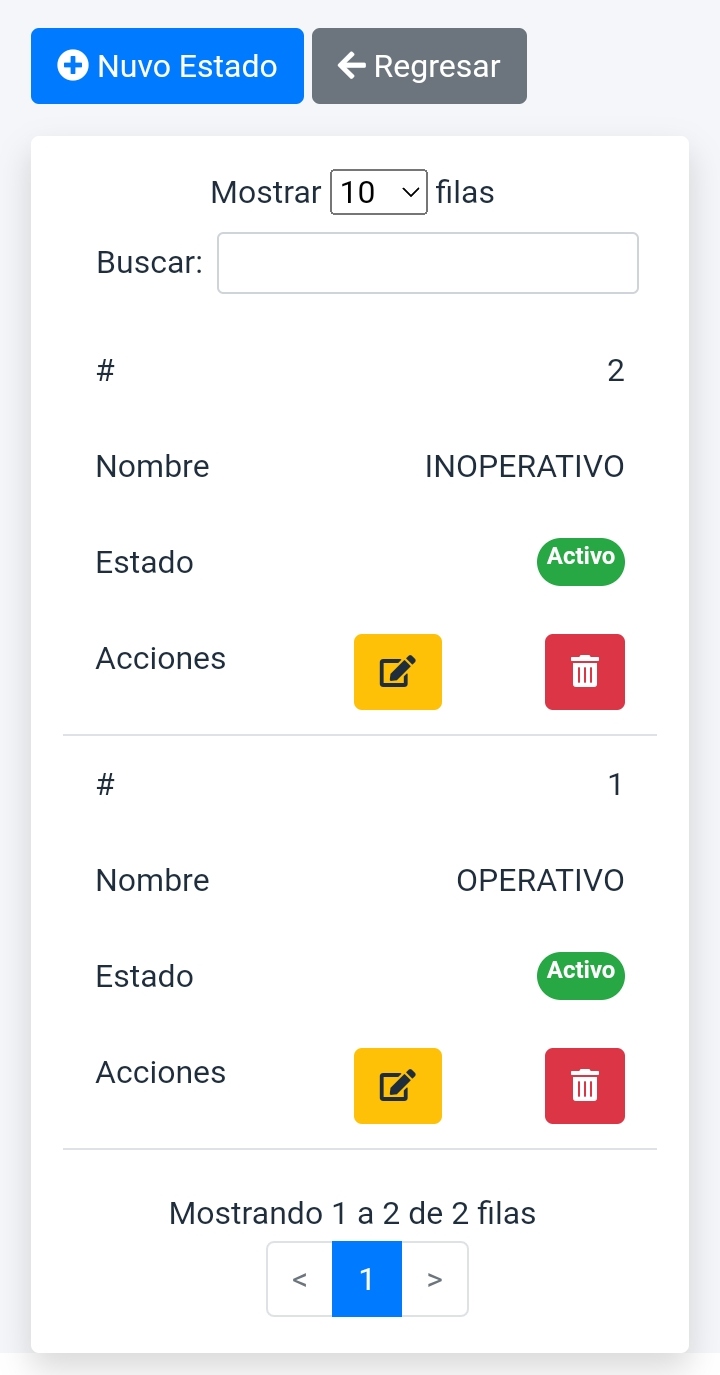Viewport: 720px width, 1375px height.
Task: Select page 1 in the pagination bar
Action: click(367, 1278)
